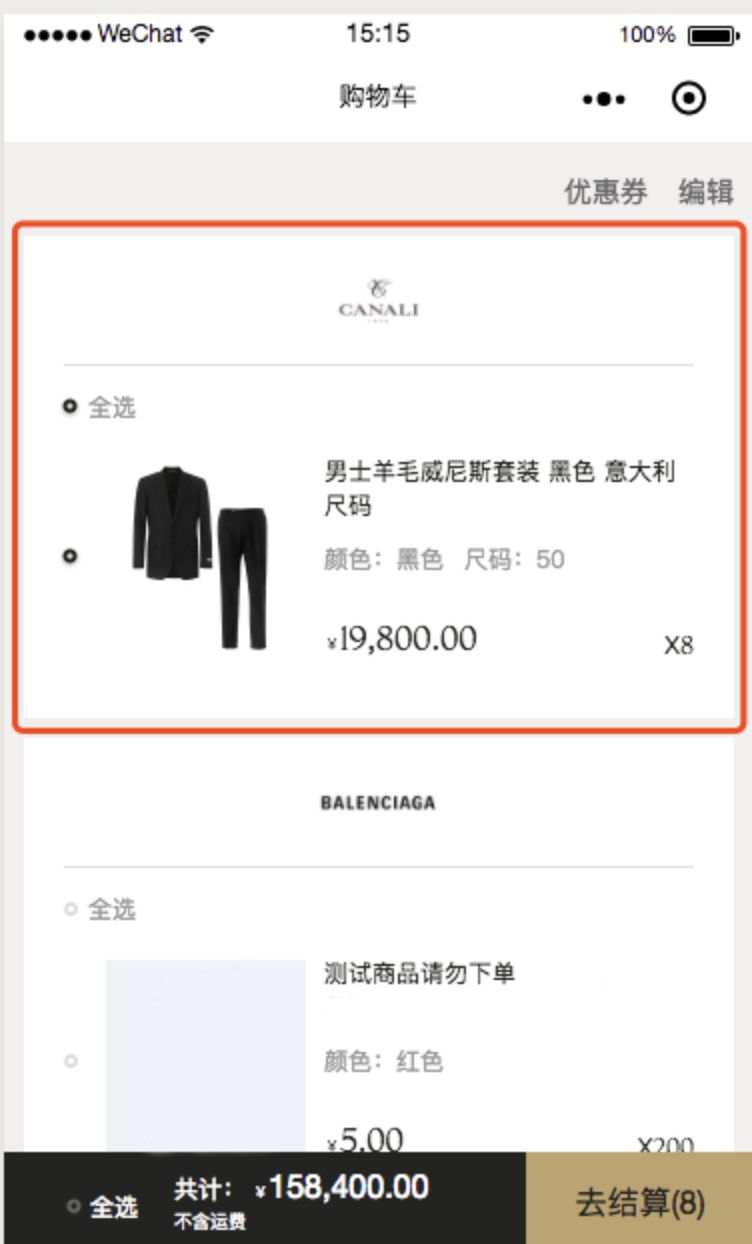The image size is (752, 1244).
Task: Toggle 全选 in the bottom checkout bar
Action: [74, 1206]
